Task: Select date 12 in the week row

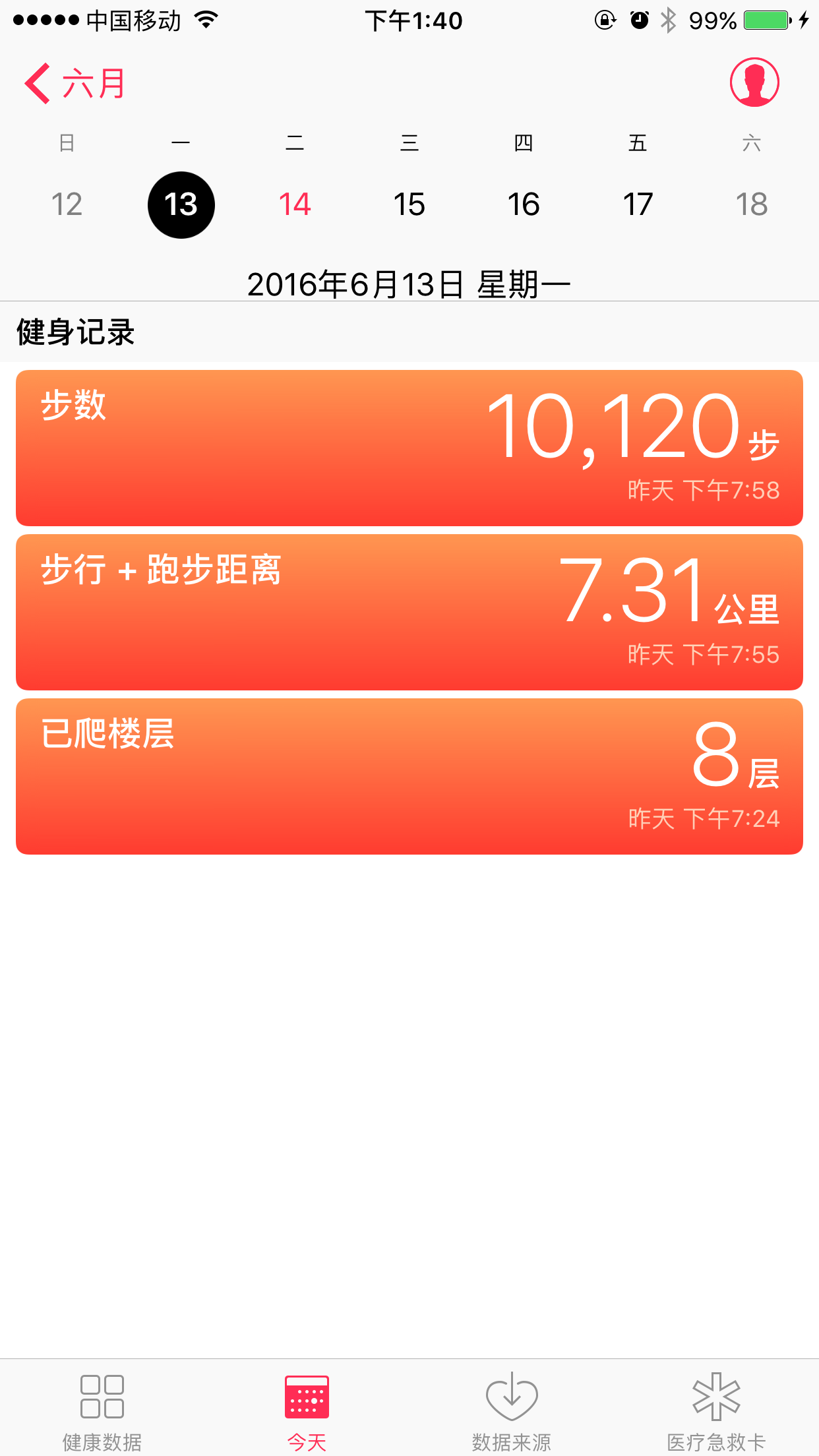Action: pyautogui.click(x=67, y=204)
